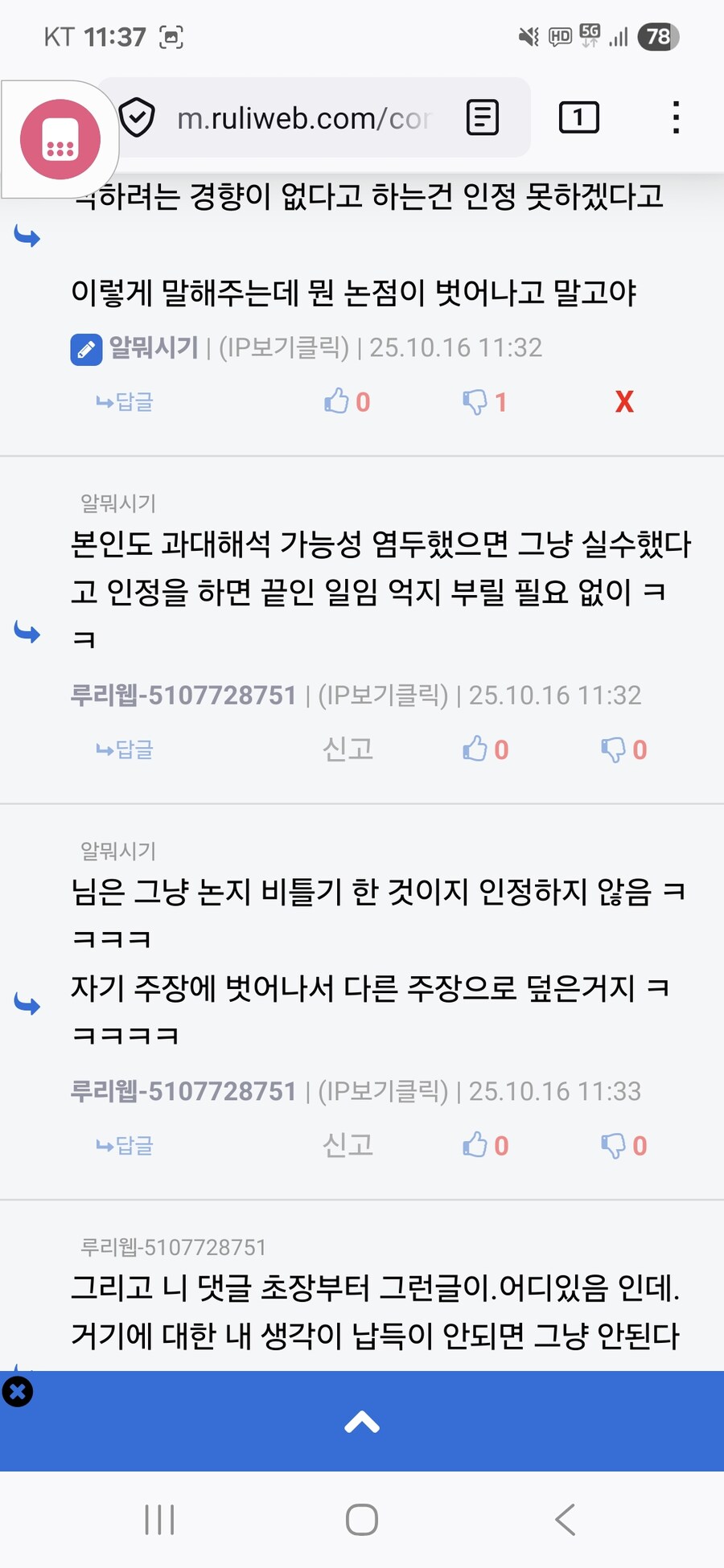Reply to 루리웹-5107728751's 11:33 comment
724x1568 pixels.
click(125, 1145)
